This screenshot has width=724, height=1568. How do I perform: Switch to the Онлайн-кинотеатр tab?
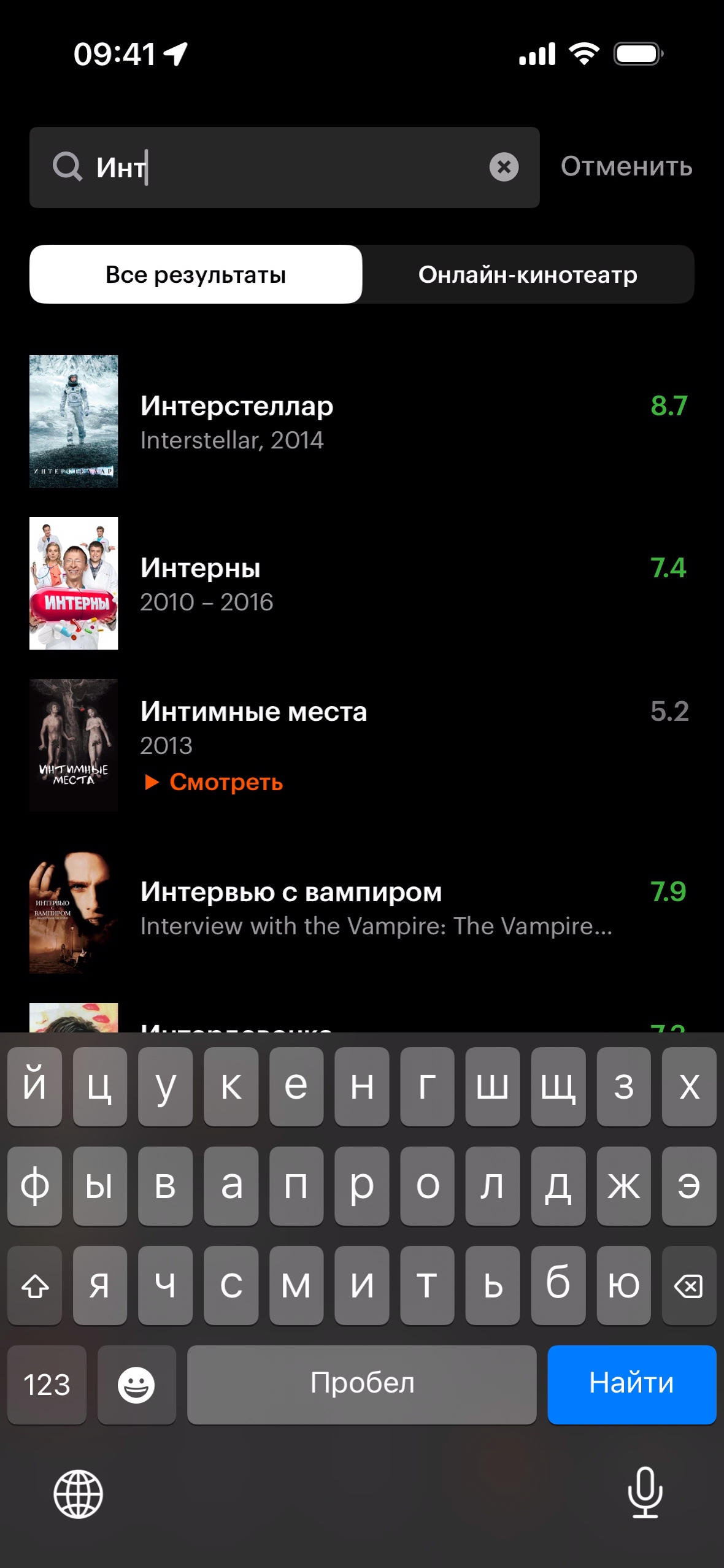[x=528, y=275]
